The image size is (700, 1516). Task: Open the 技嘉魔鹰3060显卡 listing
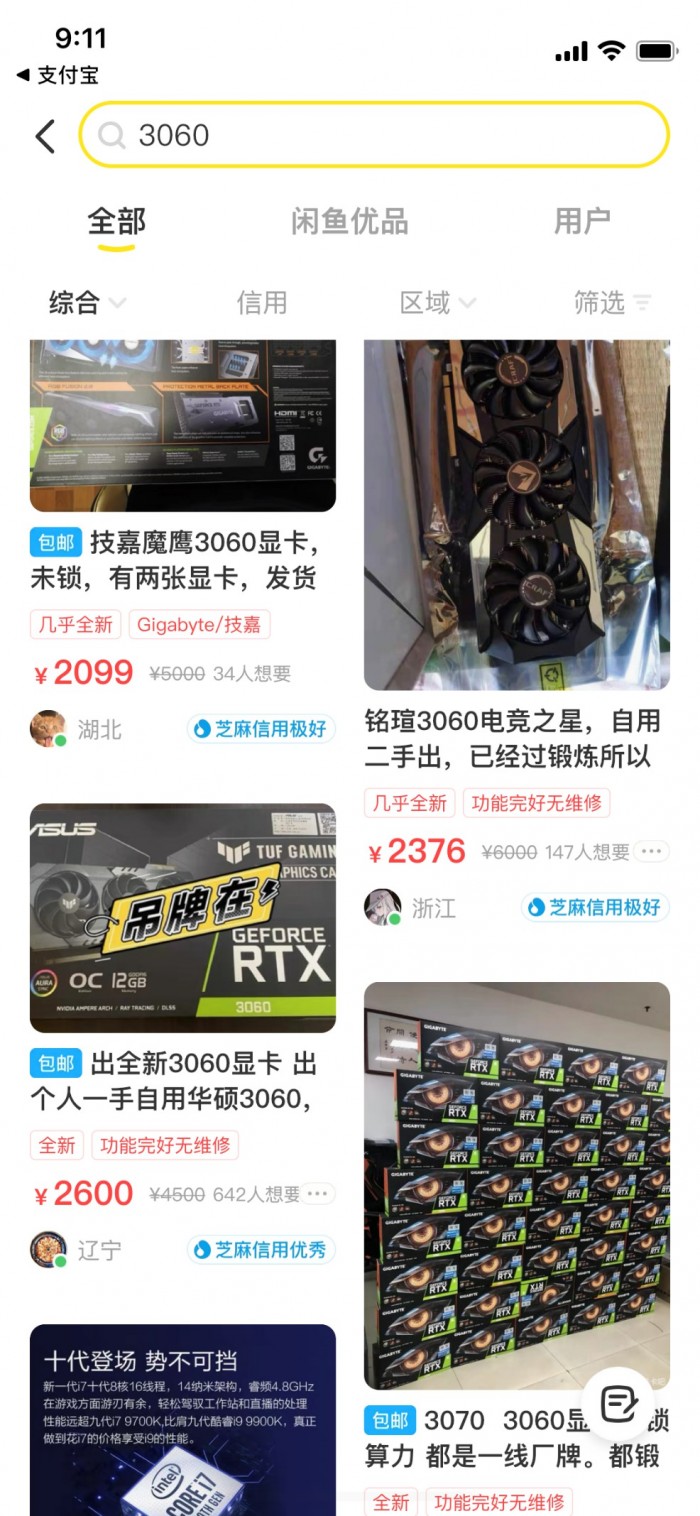180,560
